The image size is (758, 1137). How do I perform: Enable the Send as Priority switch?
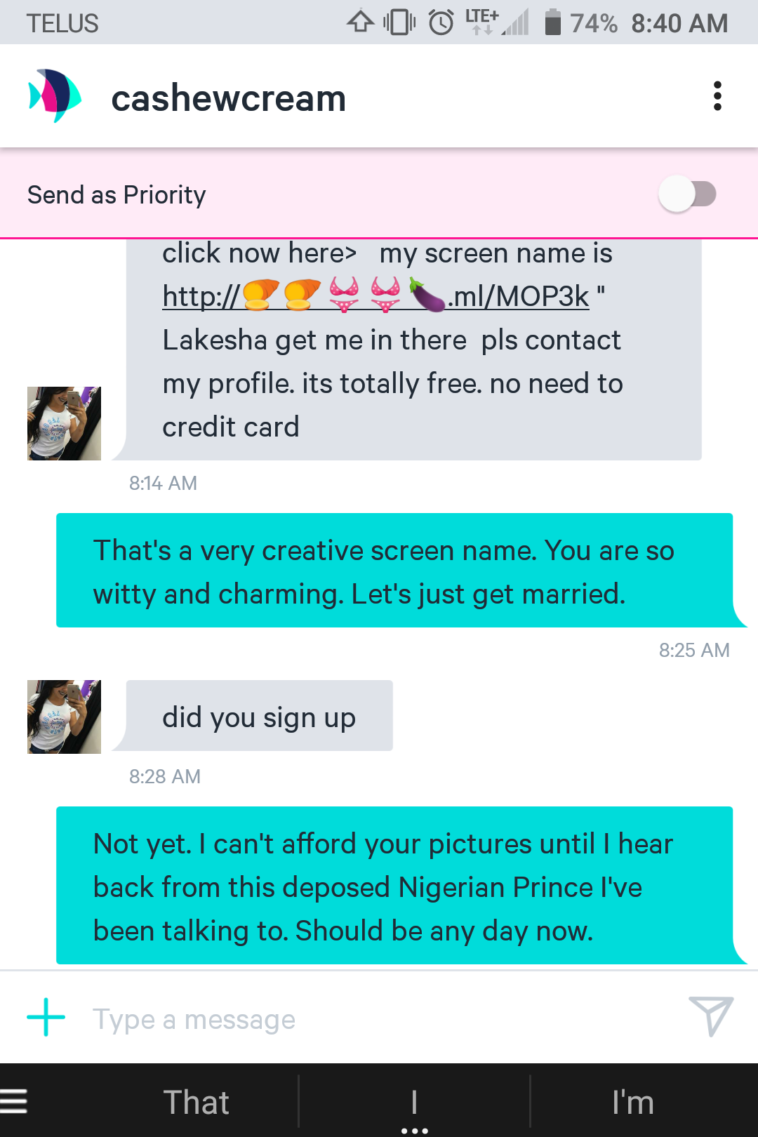(x=689, y=195)
